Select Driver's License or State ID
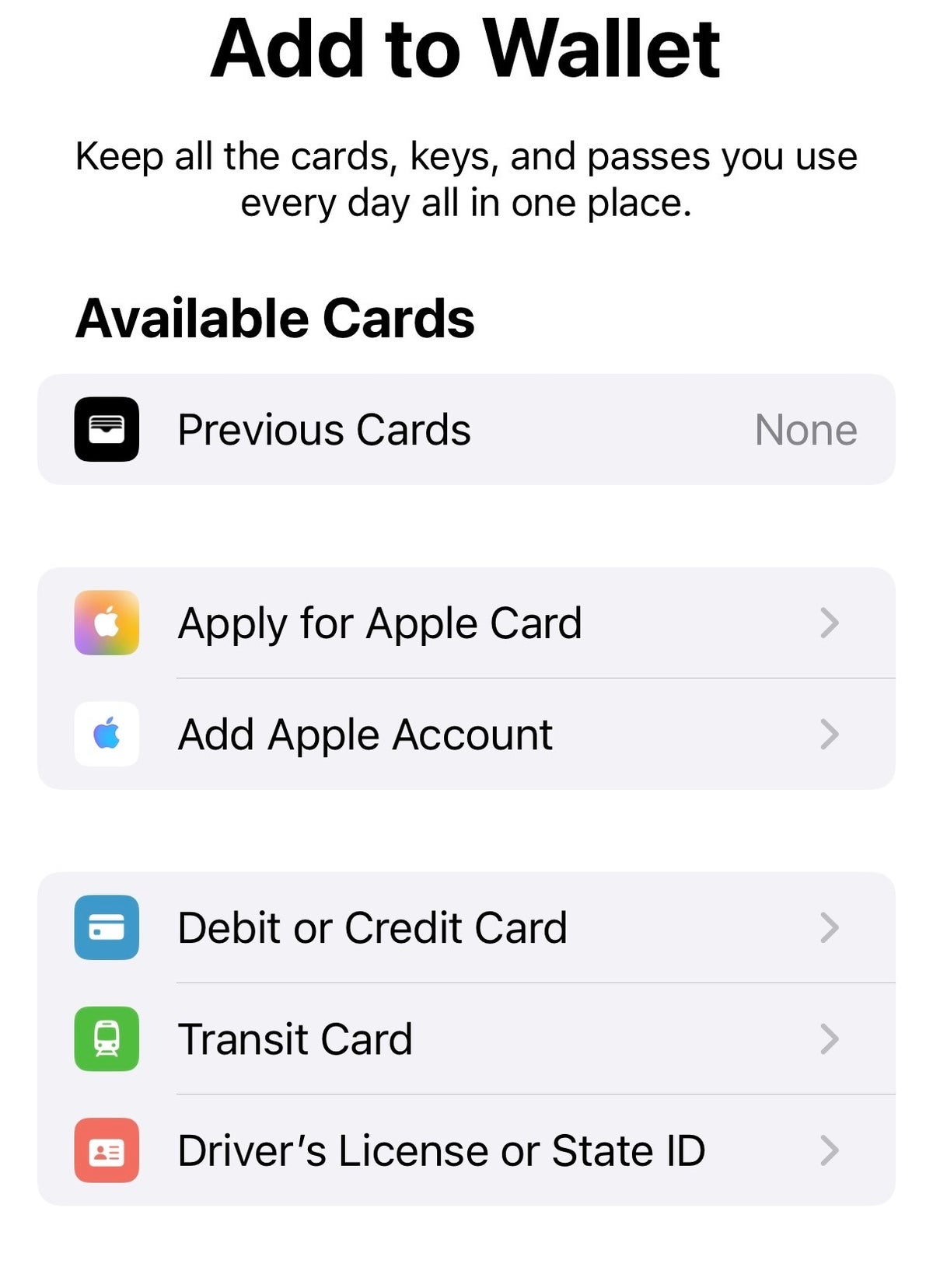933x1288 pixels. 465,1150
